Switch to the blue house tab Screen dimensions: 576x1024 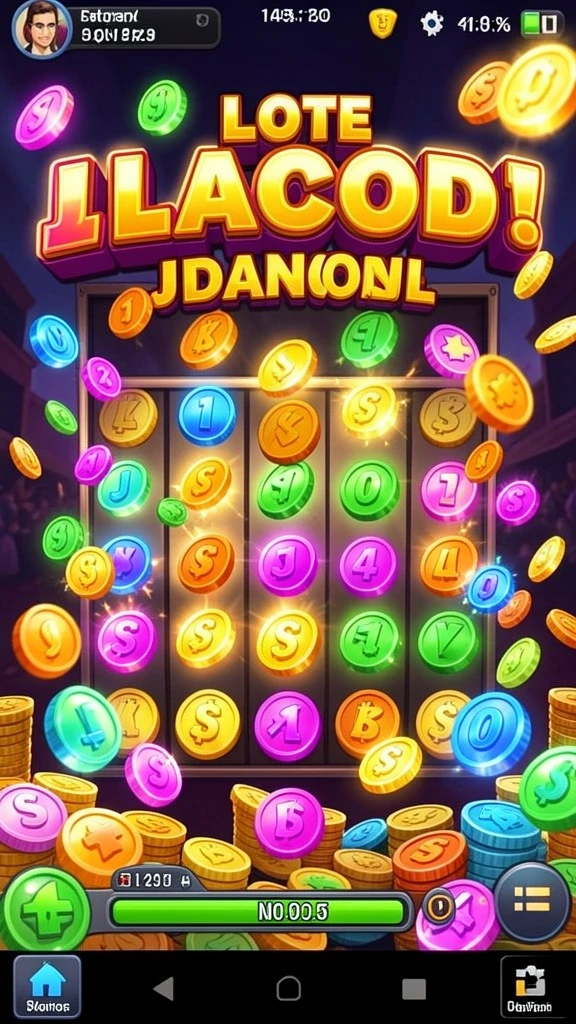[x=48, y=987]
